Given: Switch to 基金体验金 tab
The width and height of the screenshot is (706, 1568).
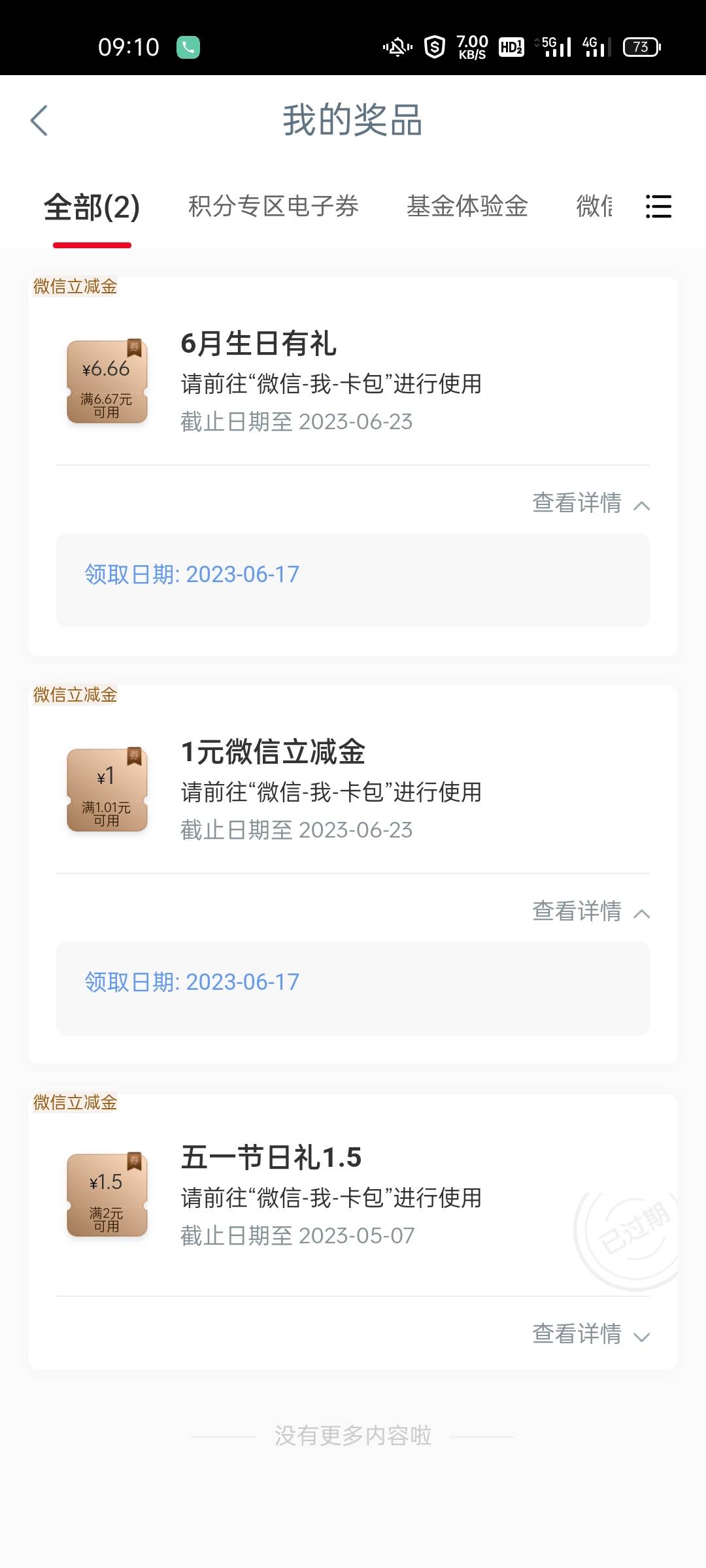Looking at the screenshot, I should (x=467, y=206).
